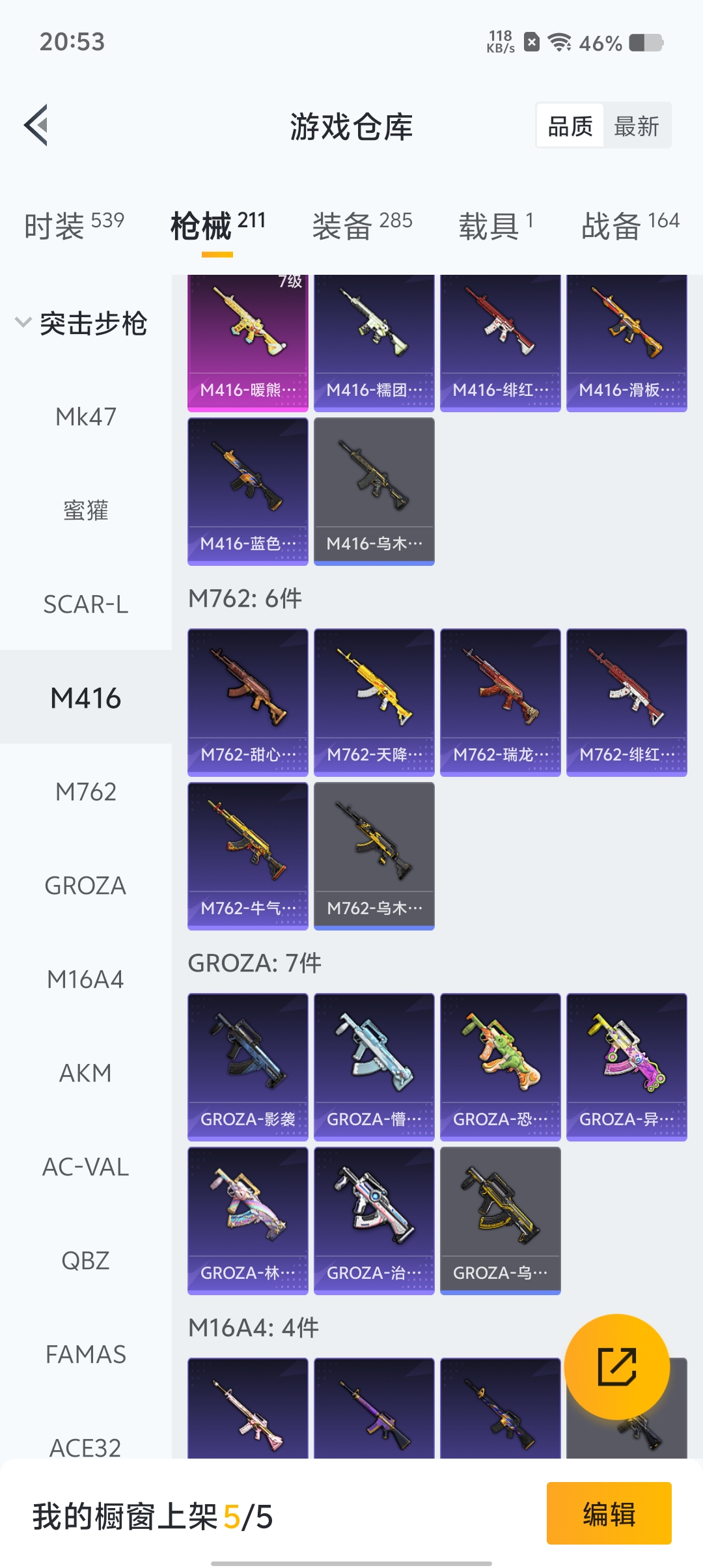
Task: Open the 战备 tab
Action: (629, 225)
